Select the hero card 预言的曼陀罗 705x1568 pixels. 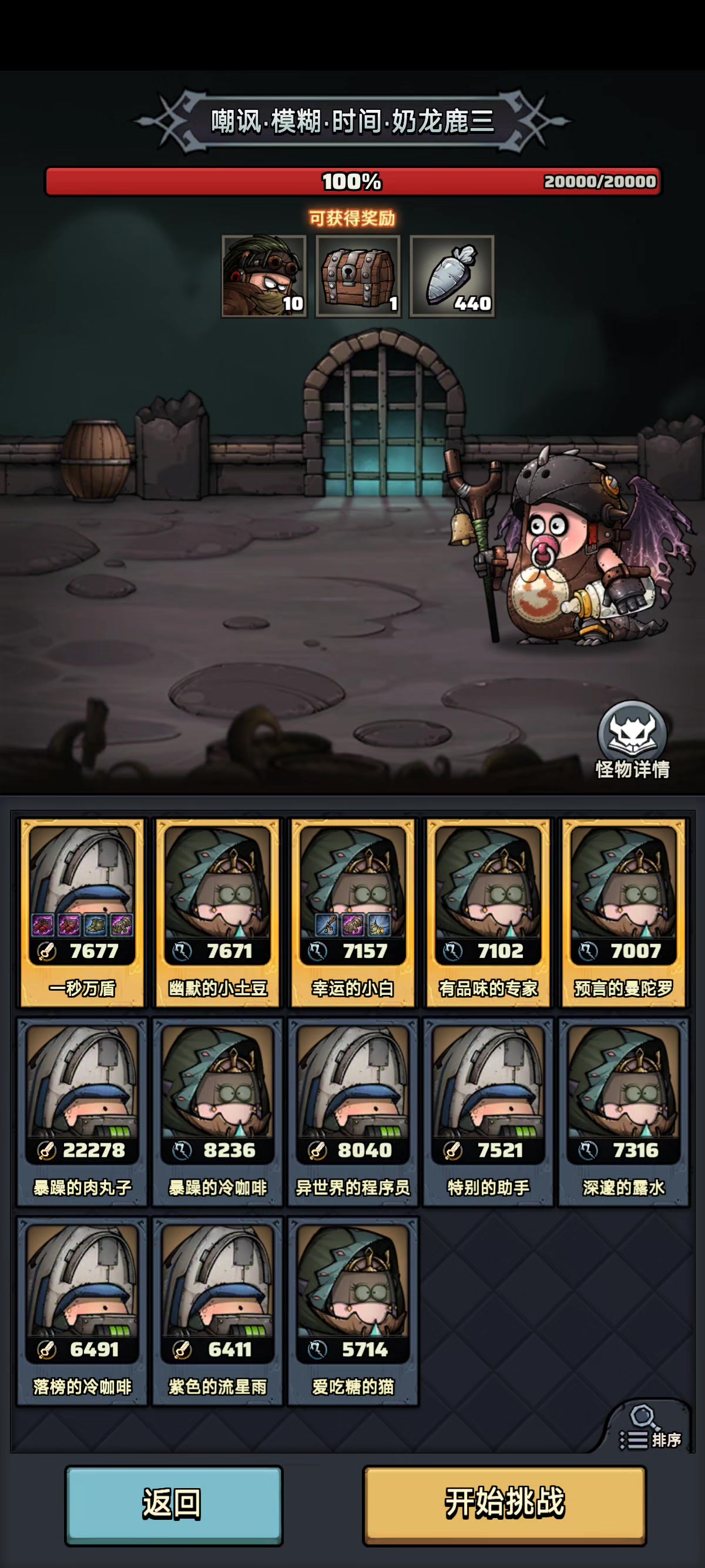click(623, 912)
